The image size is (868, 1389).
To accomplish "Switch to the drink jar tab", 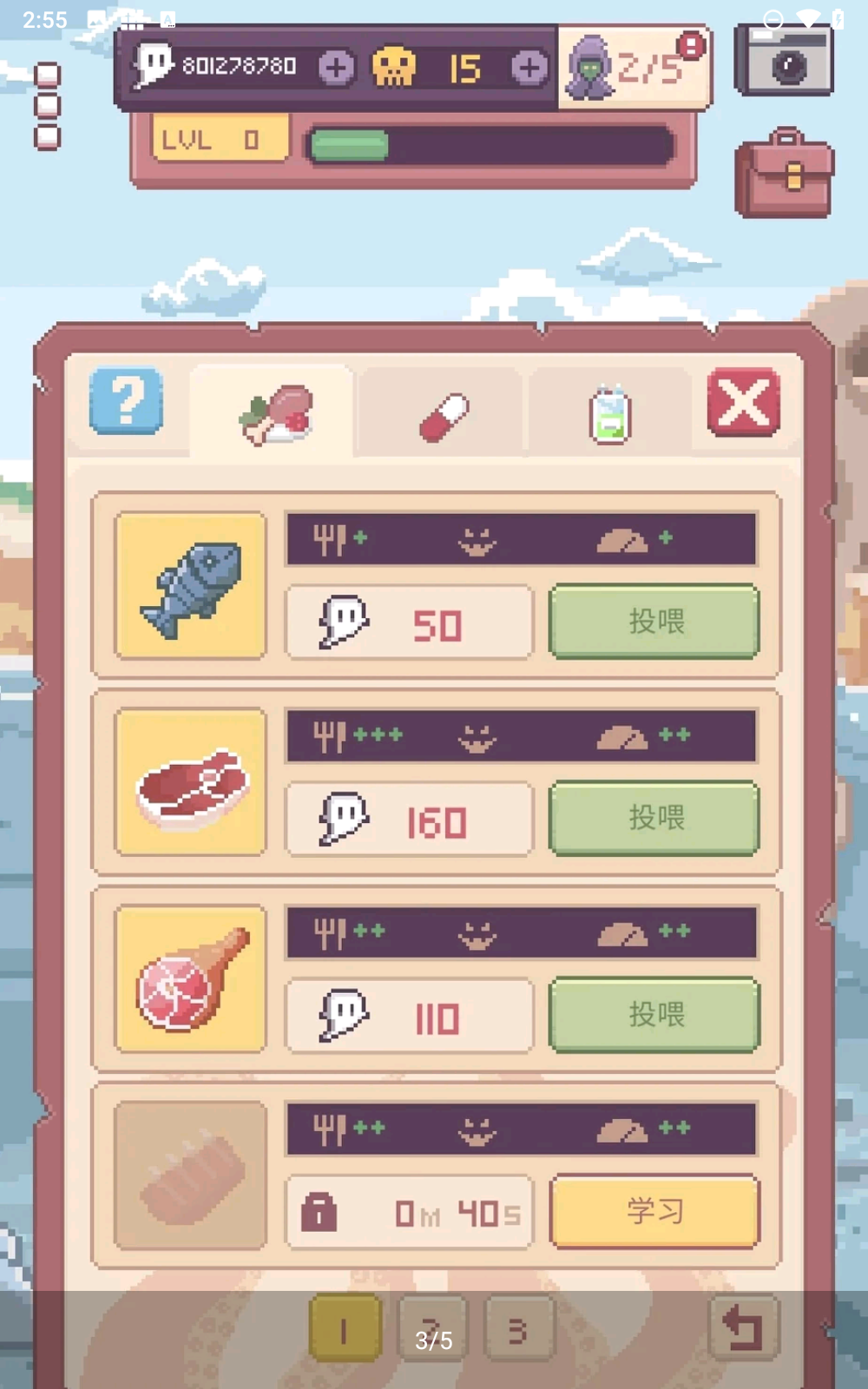I will click(x=610, y=415).
